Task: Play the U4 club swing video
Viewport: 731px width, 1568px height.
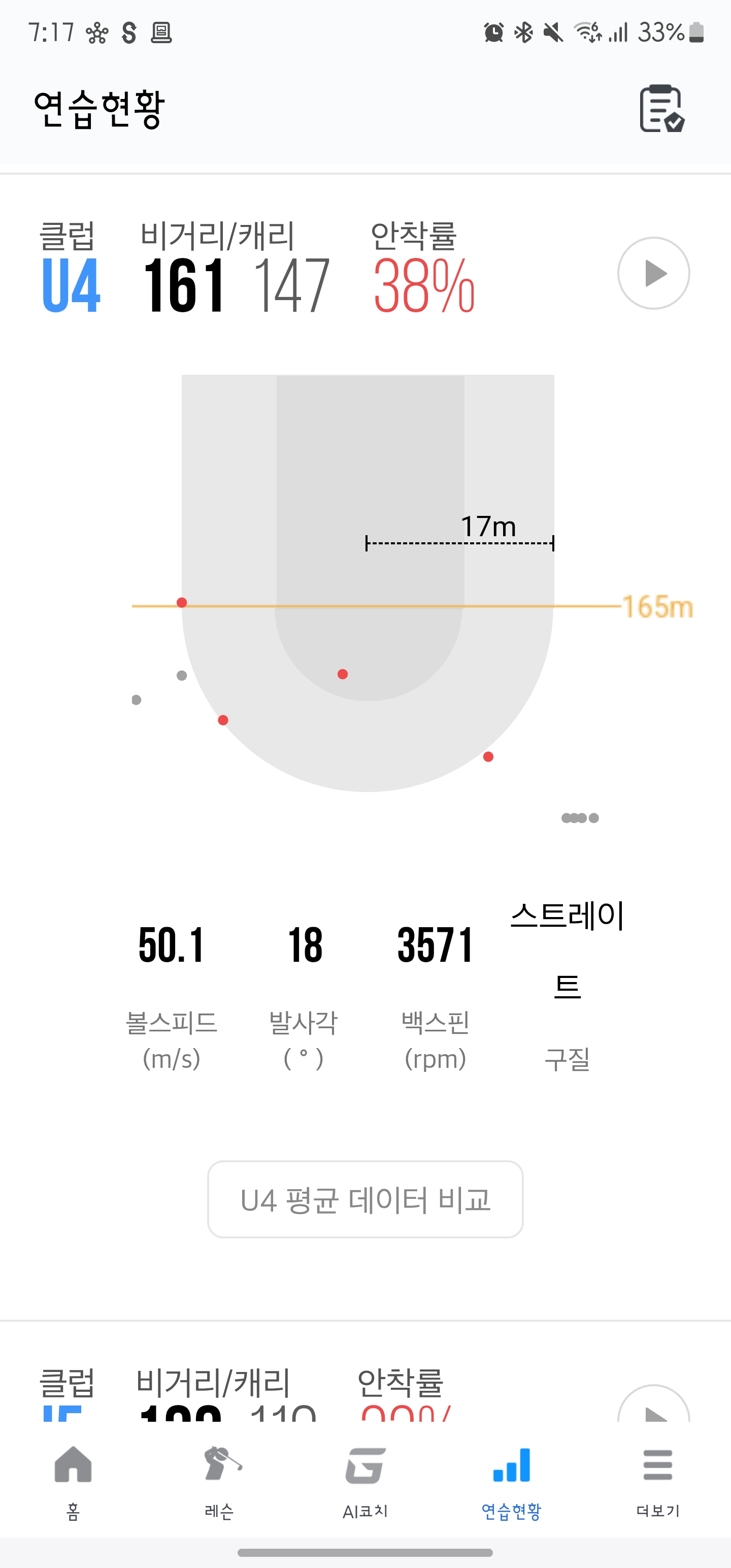Action: click(x=653, y=273)
